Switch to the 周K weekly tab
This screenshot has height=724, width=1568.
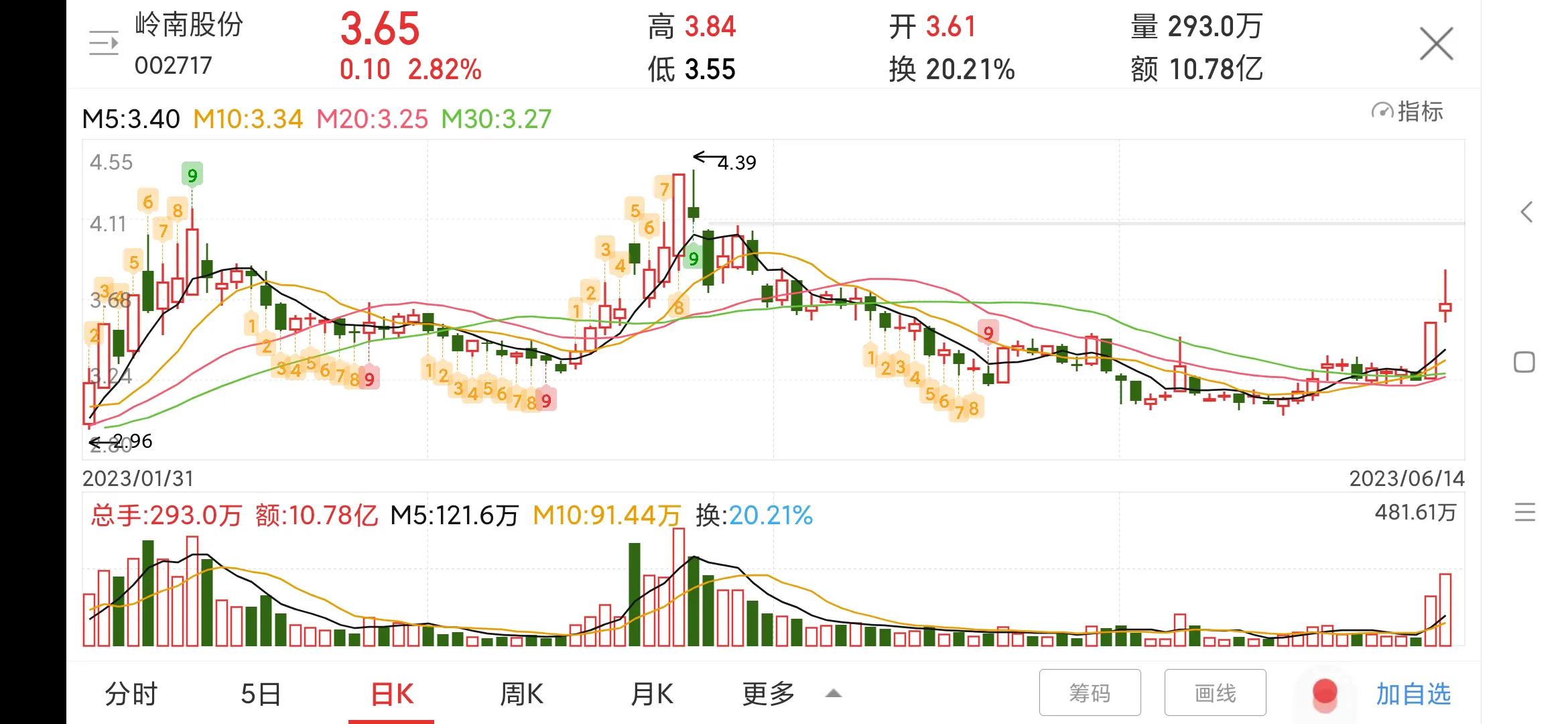521,694
